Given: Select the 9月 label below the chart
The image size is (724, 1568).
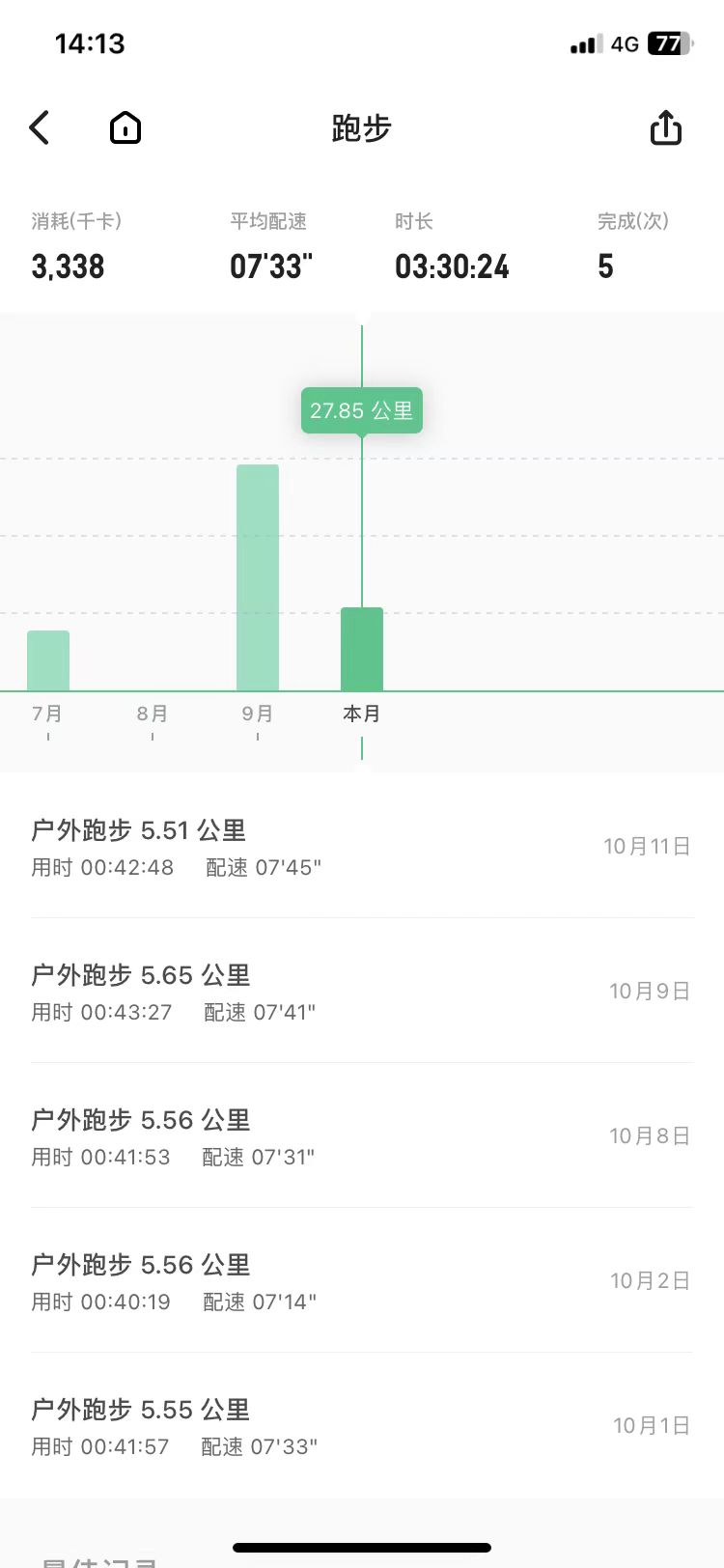Looking at the screenshot, I should click(x=256, y=714).
